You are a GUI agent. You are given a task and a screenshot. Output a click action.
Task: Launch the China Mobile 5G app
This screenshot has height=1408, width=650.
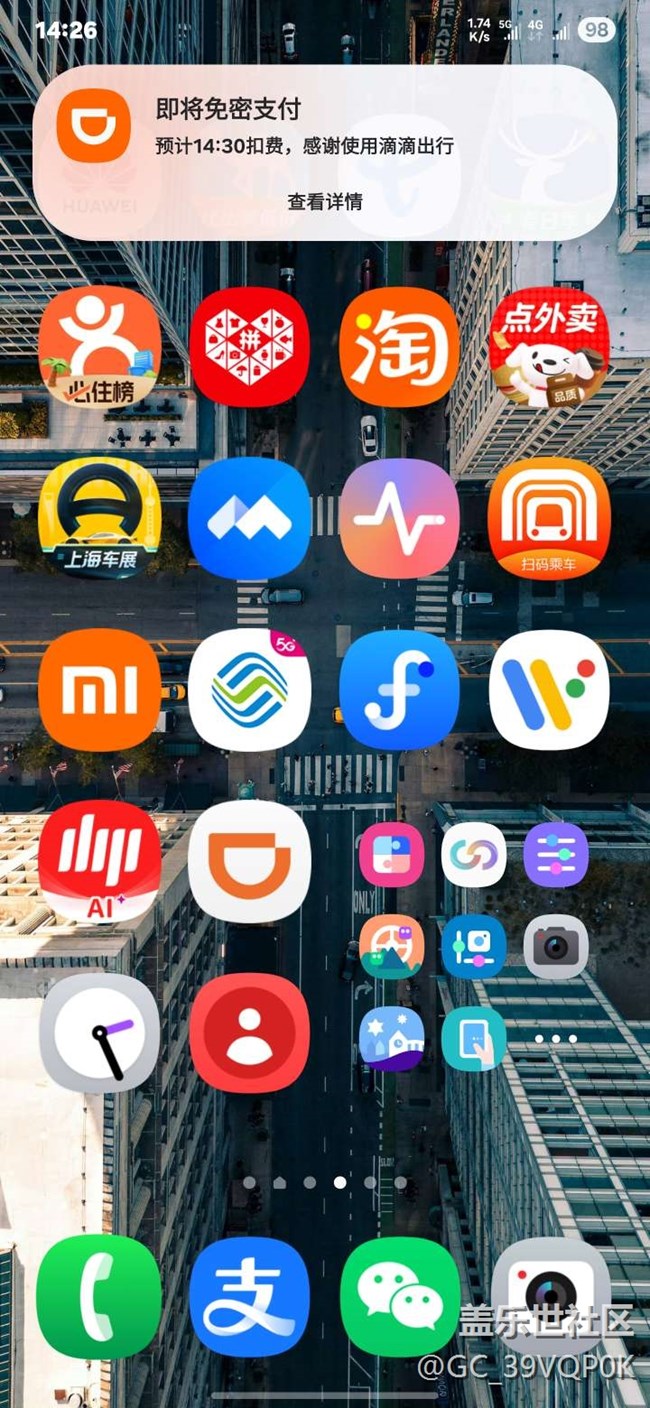(249, 689)
